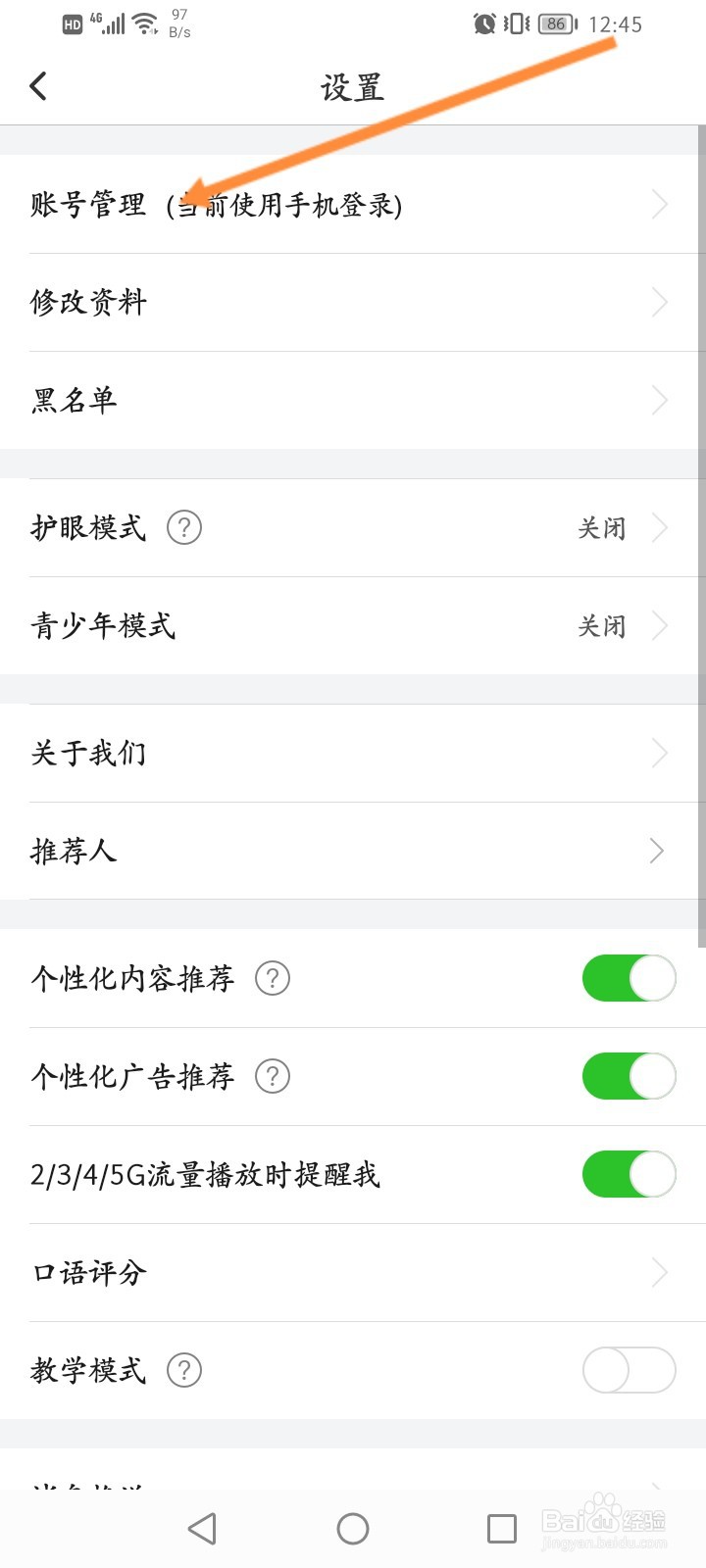Tap the Wi-Fi icon in the status bar
706x1568 pixels.
(143, 24)
